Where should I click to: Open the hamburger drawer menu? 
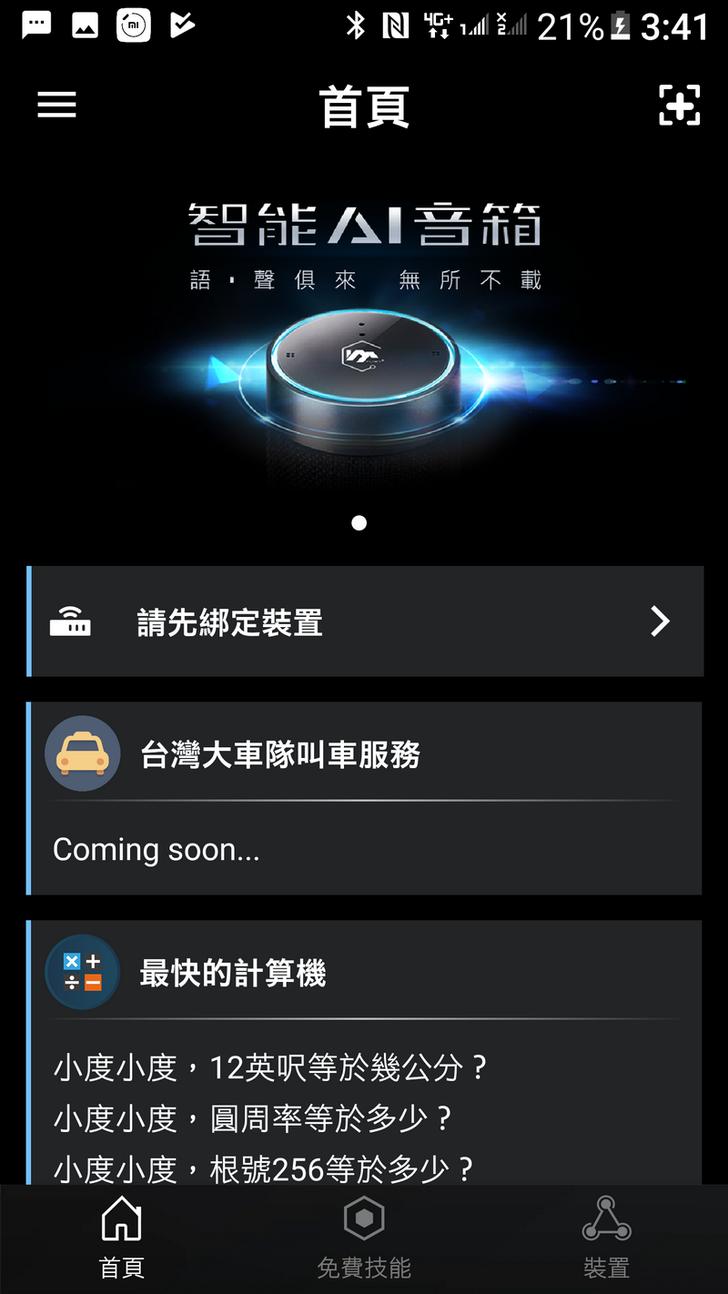click(57, 105)
